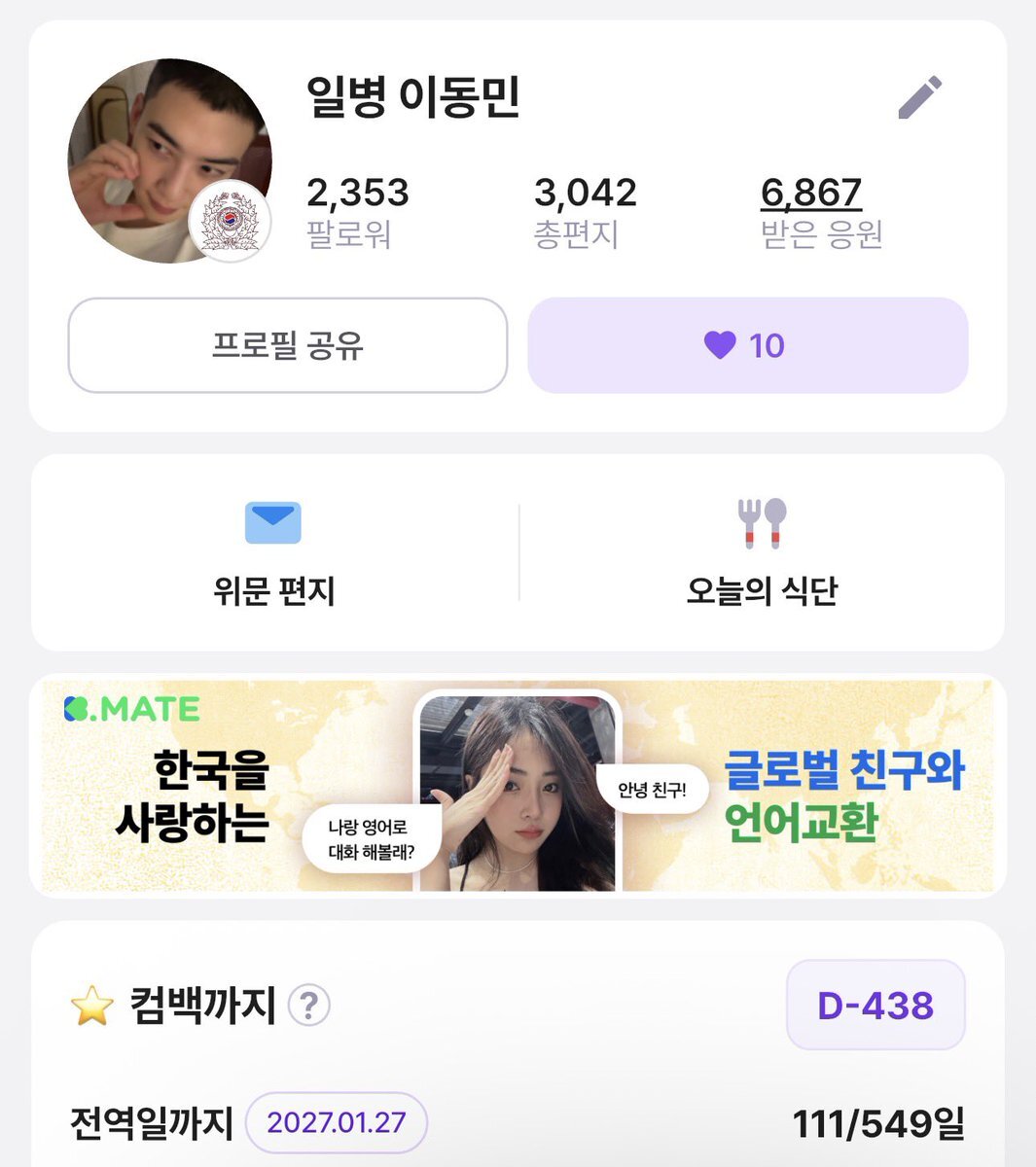
Task: Send a cheer with the heart 10 button
Action: coord(747,345)
